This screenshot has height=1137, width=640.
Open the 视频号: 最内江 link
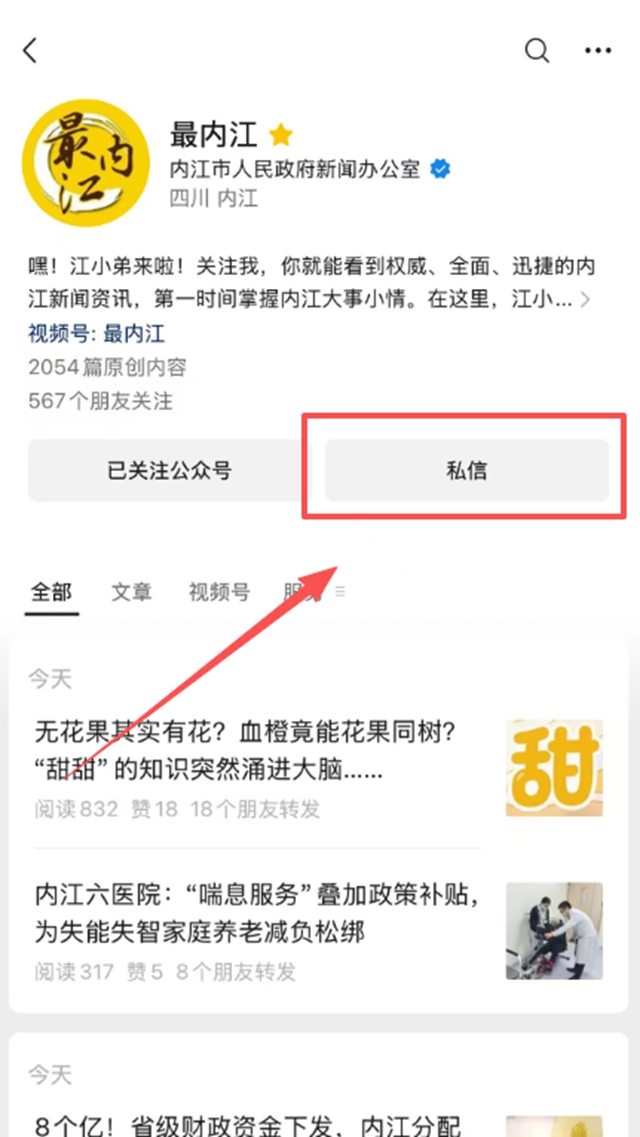97,334
